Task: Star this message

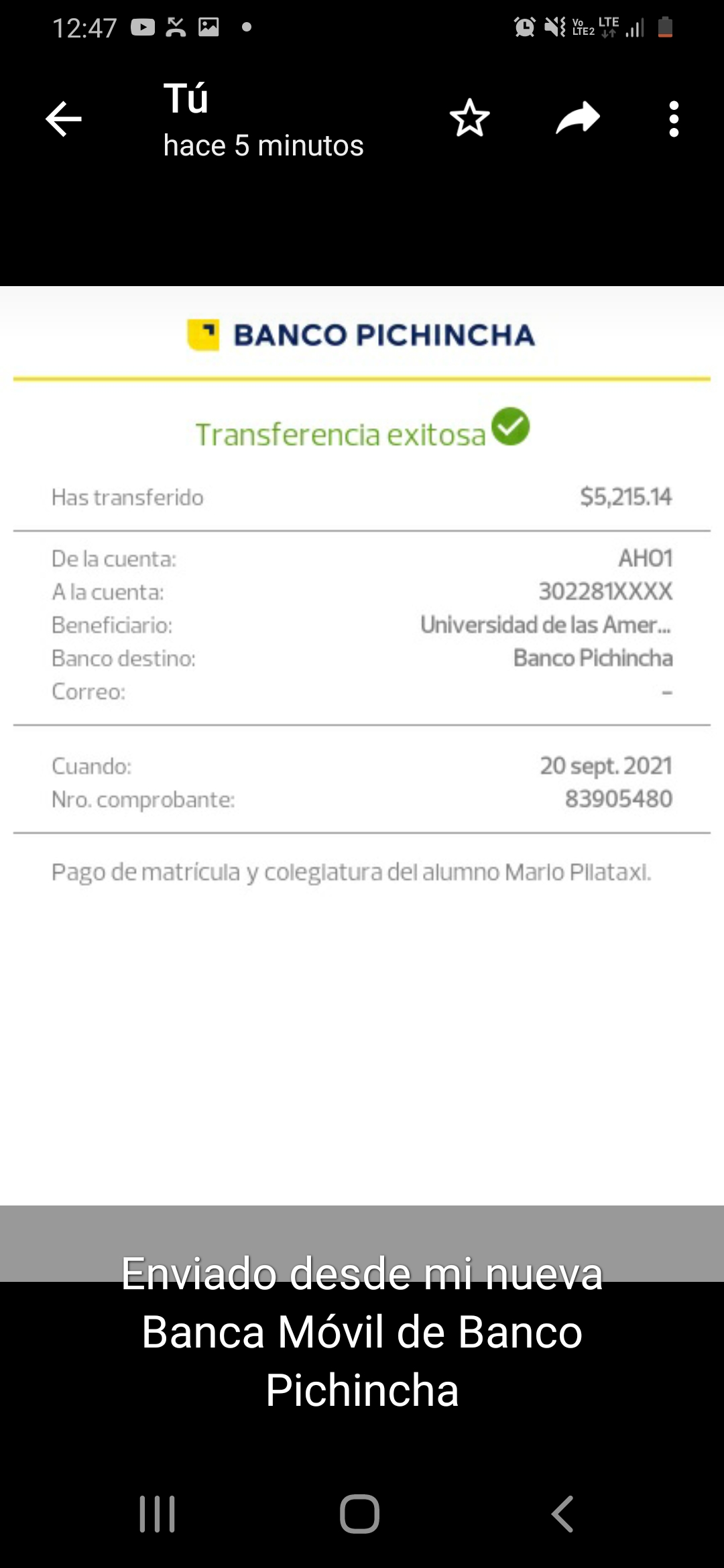Action: (469, 119)
